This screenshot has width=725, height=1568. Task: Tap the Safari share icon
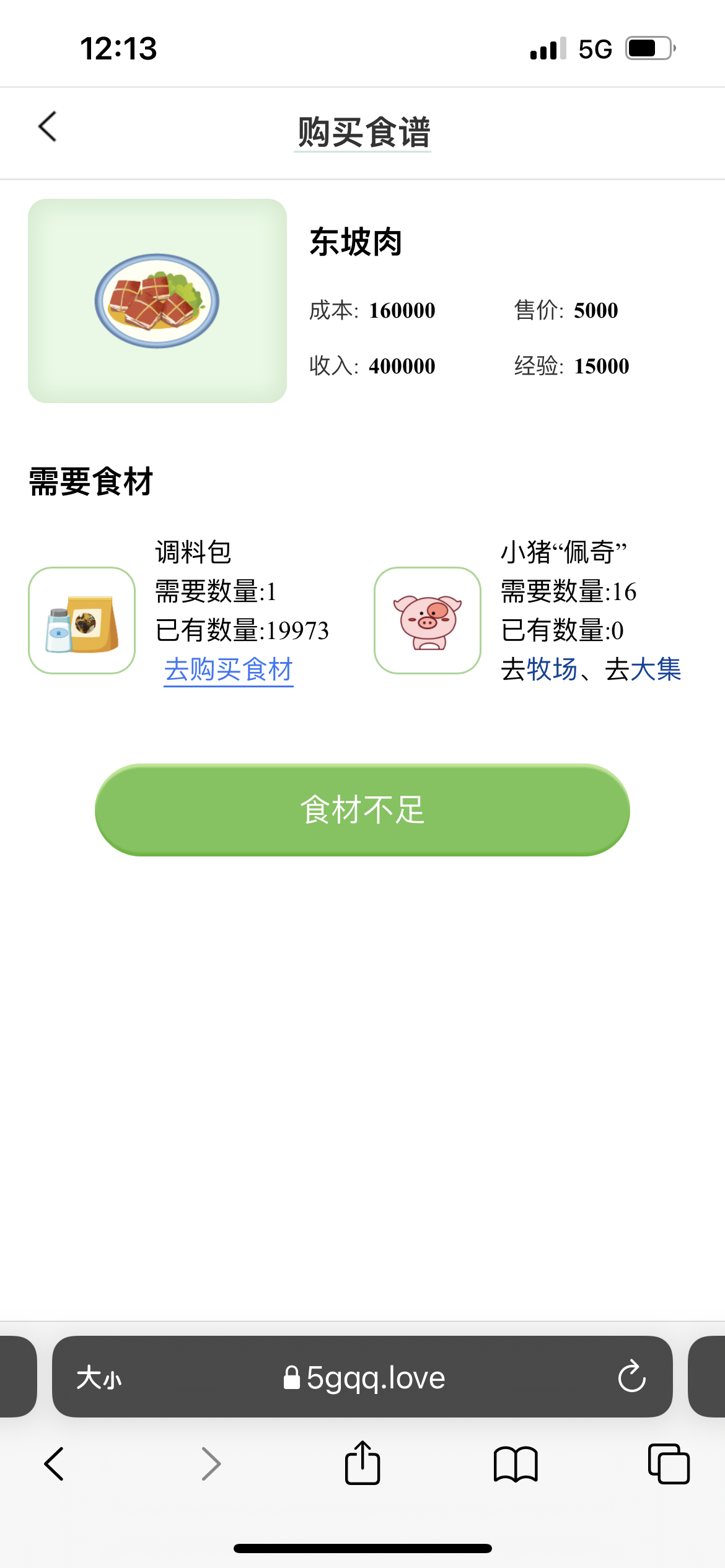(362, 1465)
